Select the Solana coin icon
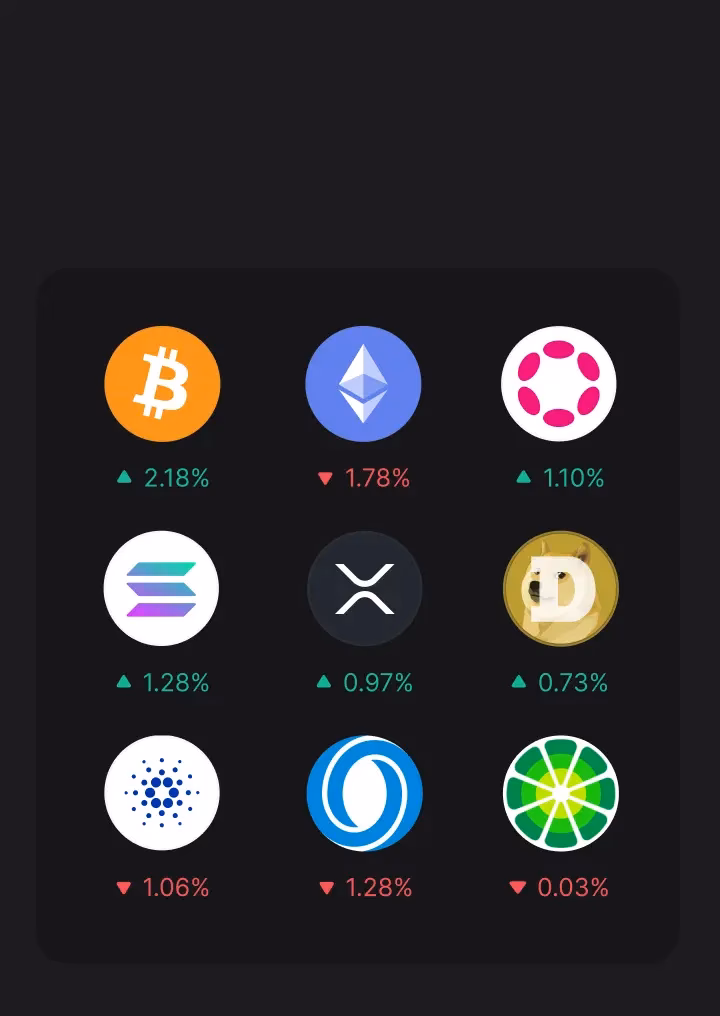The height and width of the screenshot is (1016, 720). (163, 588)
